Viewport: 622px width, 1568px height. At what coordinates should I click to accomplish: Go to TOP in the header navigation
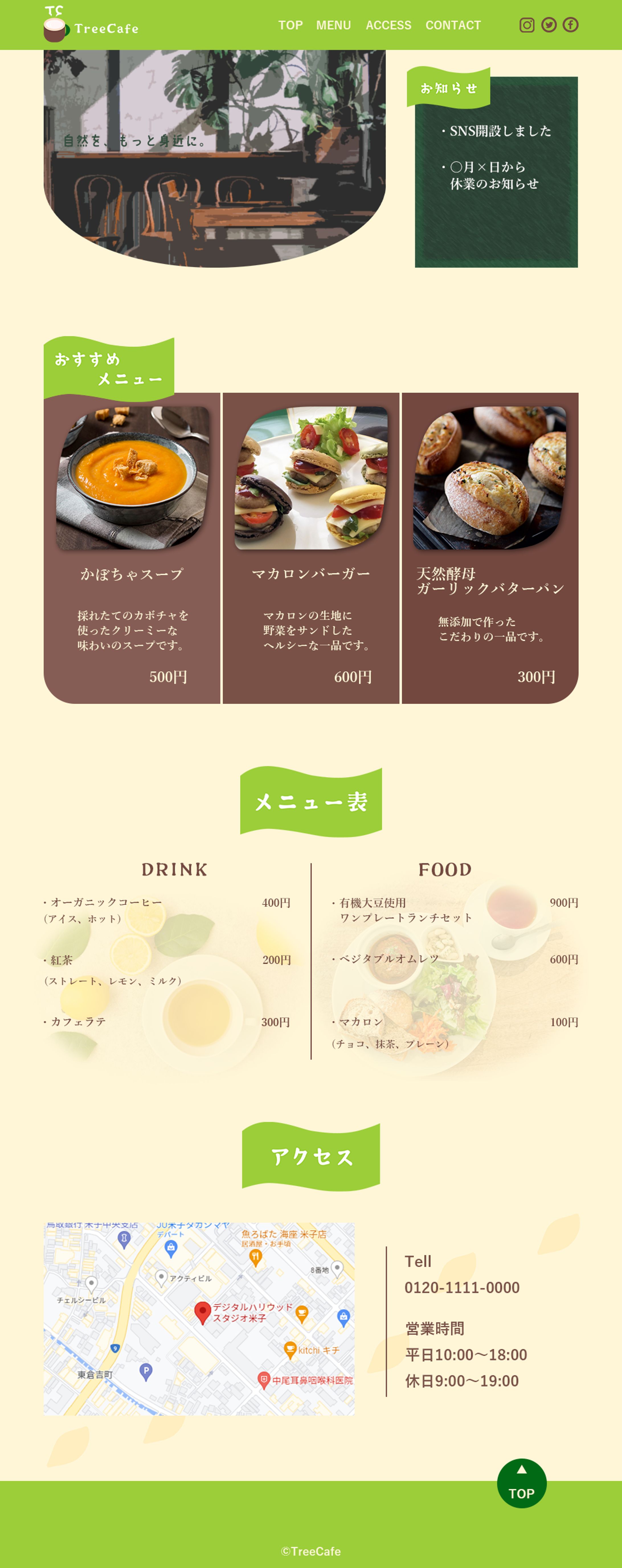coord(290,26)
